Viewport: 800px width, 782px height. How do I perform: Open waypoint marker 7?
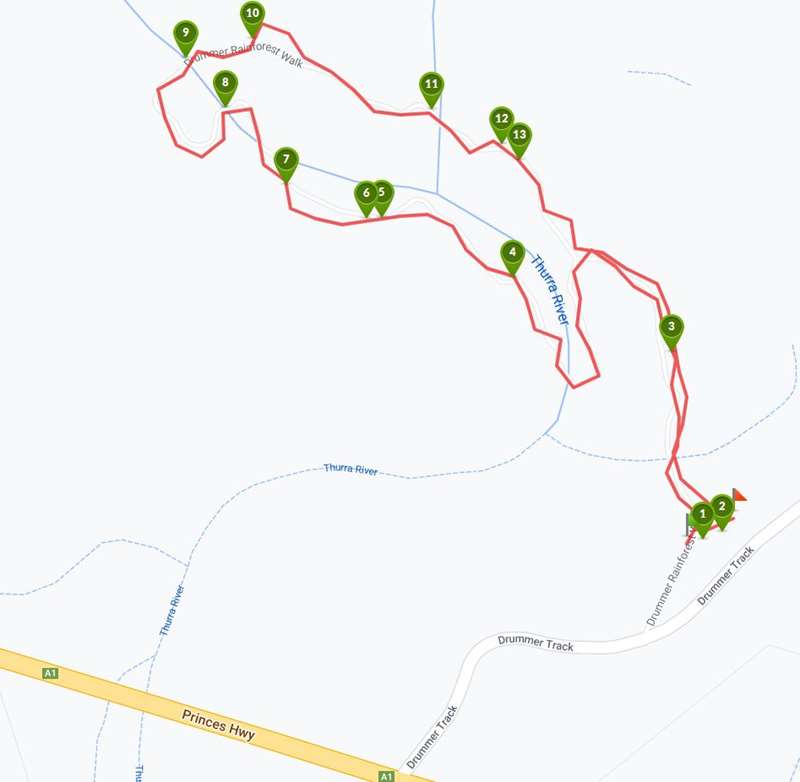coord(287,160)
